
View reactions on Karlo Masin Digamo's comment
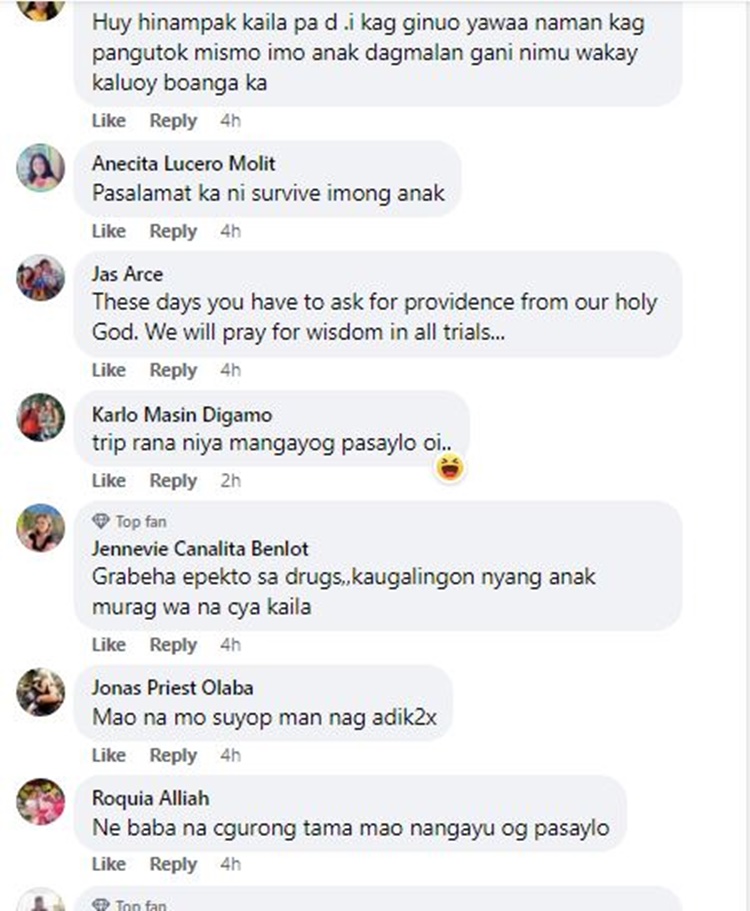click(451, 467)
